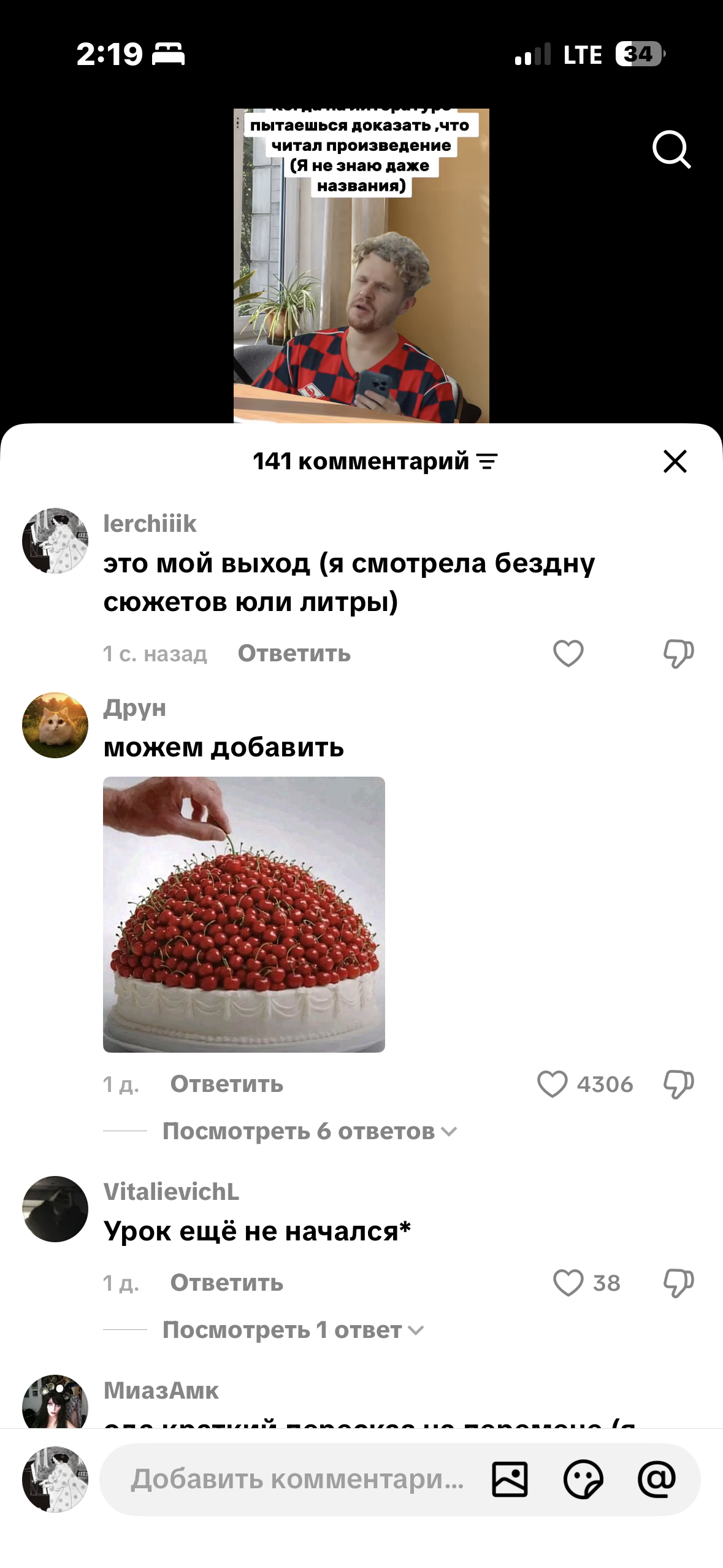Dislike VitalievichL's comment
This screenshot has width=723, height=1568.
678,1283
